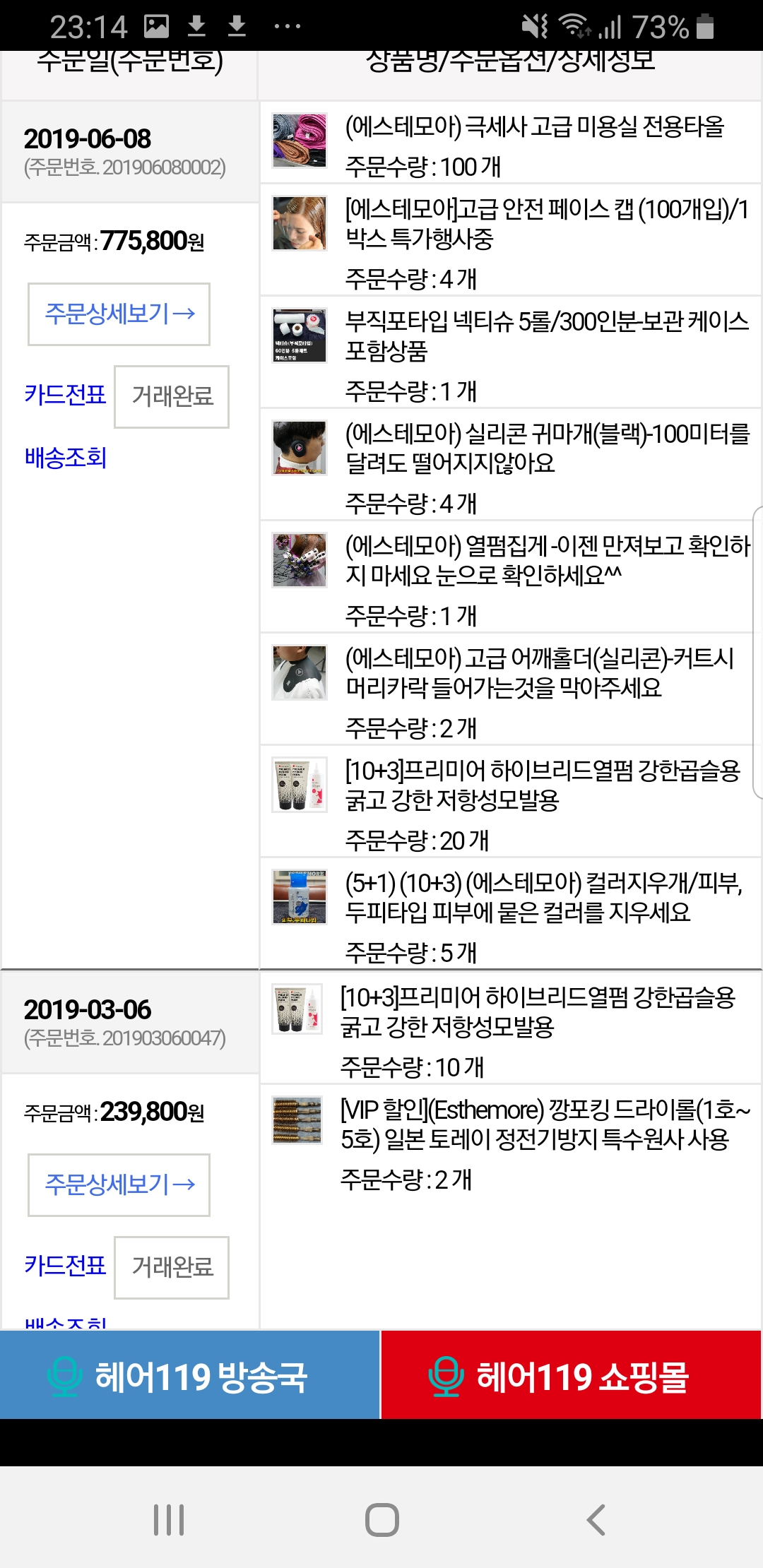Screen dimensions: 763x1568
Task: Tap 거래완료 on the 2019-06-08 order
Action: (172, 396)
